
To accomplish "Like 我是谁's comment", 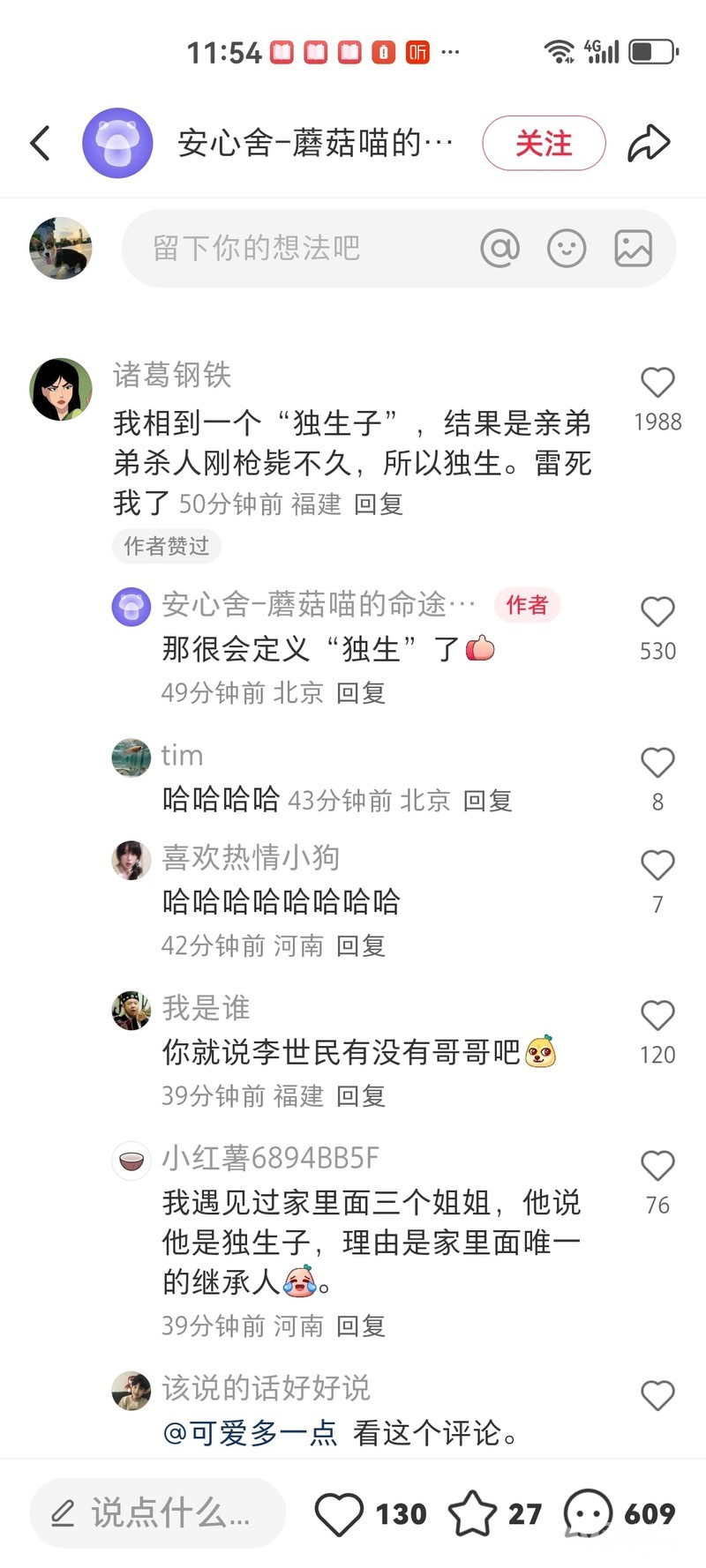I will click(657, 1016).
